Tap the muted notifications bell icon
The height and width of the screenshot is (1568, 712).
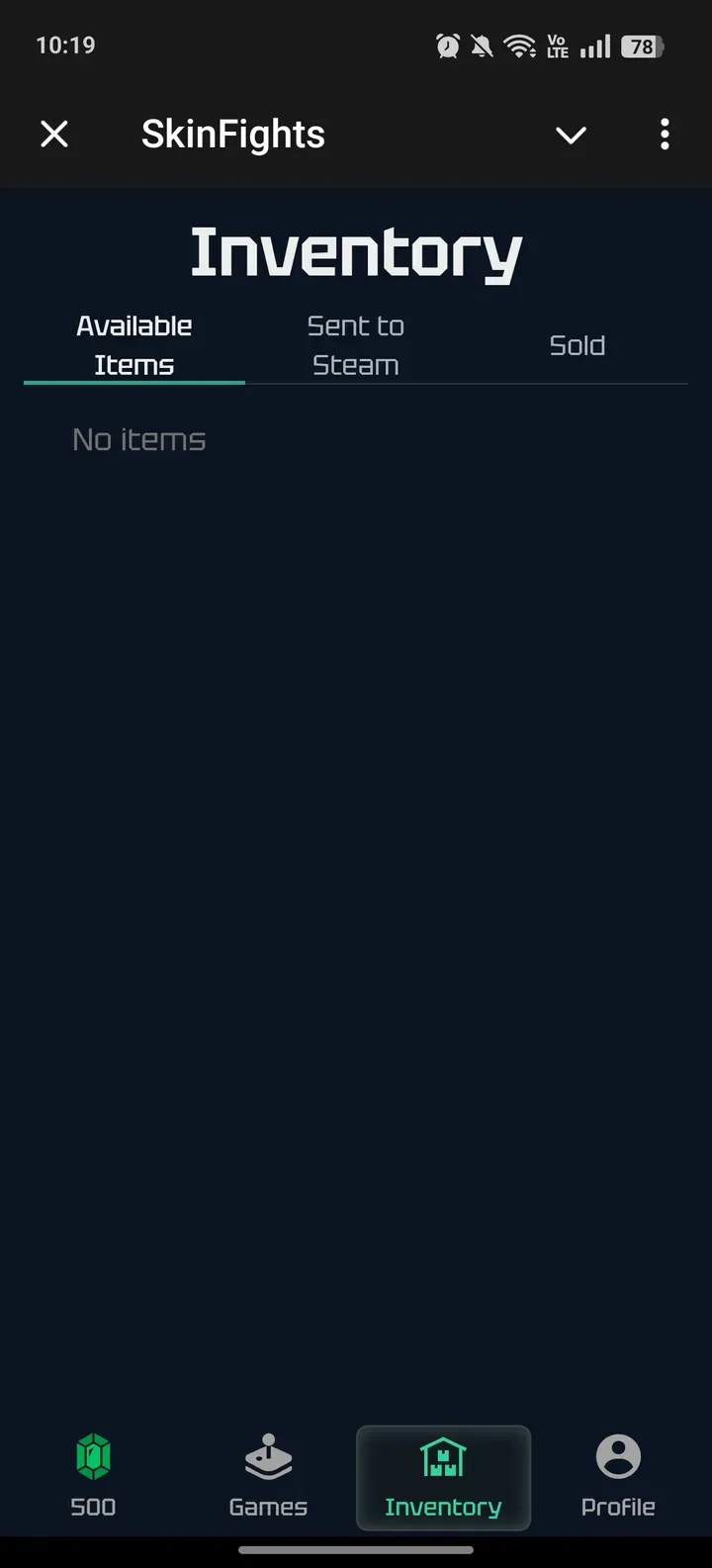(x=483, y=45)
